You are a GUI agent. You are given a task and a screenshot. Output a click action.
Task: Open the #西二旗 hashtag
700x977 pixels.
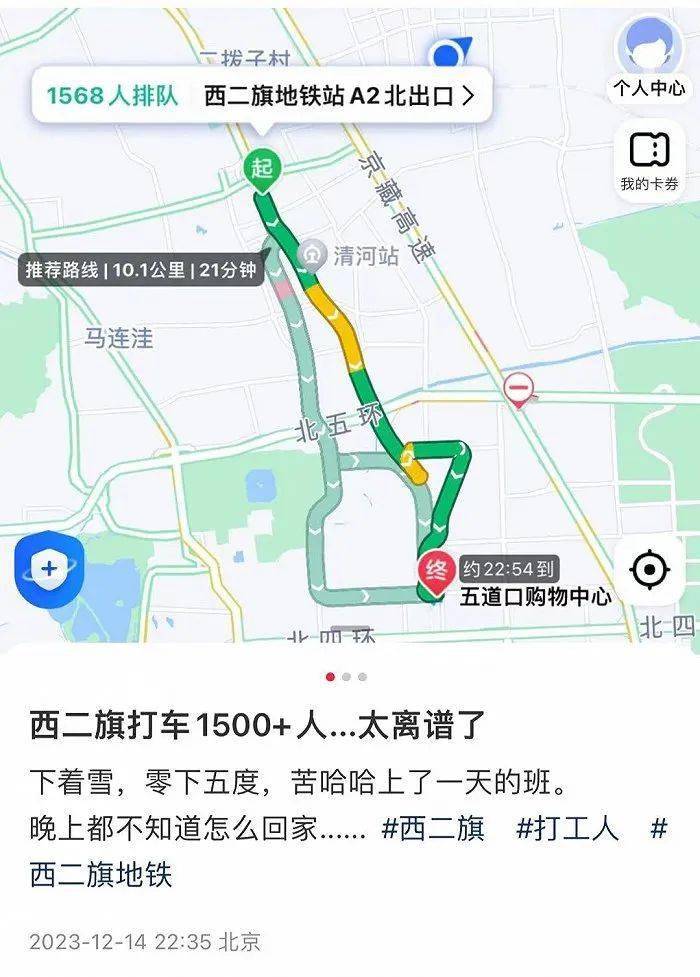(433, 829)
